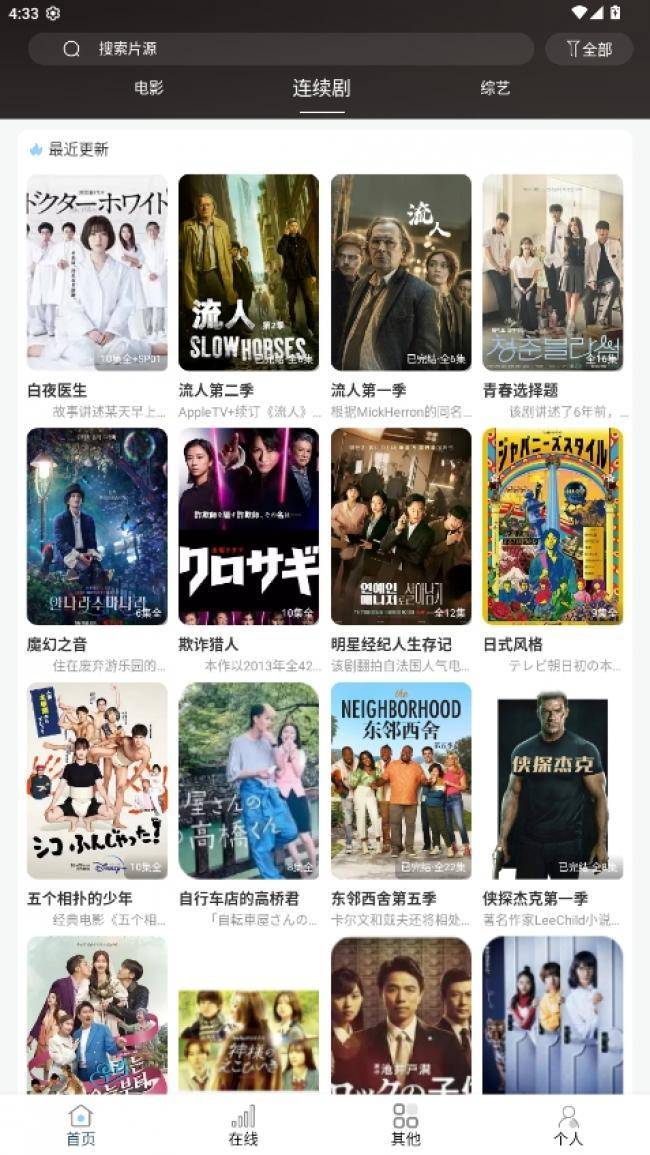The width and height of the screenshot is (650, 1155).
Task: Open the 日式风格 show
Action: click(x=552, y=526)
